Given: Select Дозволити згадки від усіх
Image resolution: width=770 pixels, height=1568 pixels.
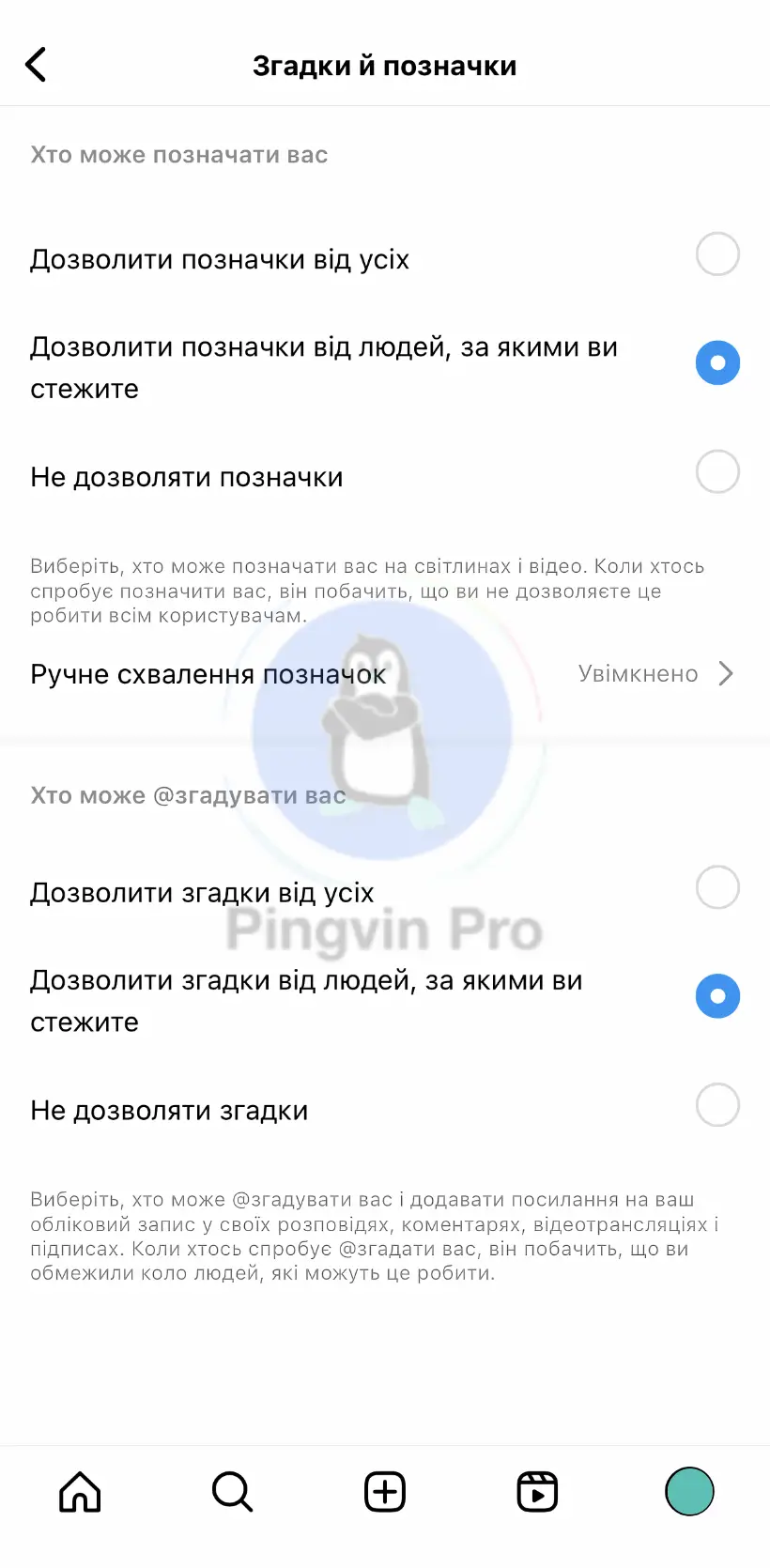Looking at the screenshot, I should pyautogui.click(x=717, y=887).
